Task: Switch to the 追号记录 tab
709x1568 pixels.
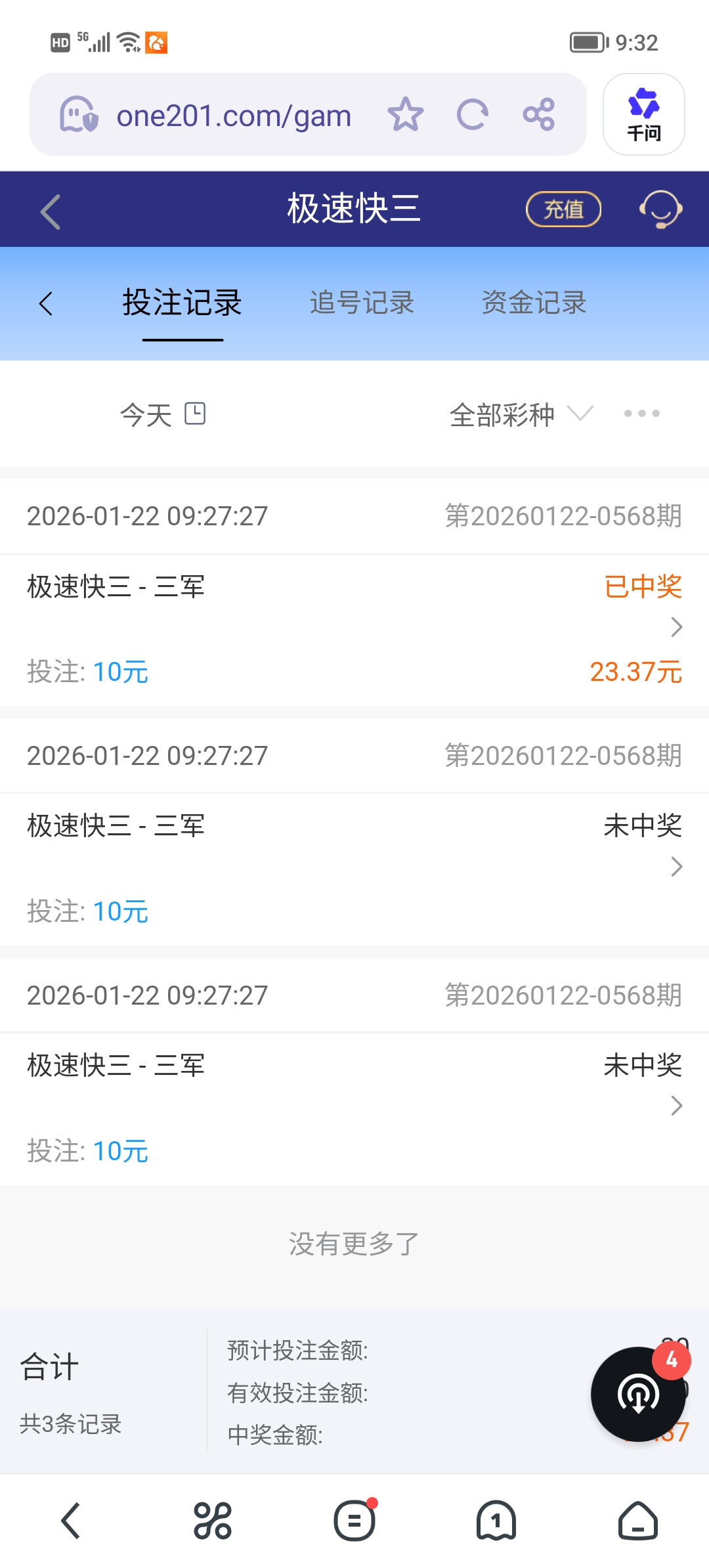Action: pos(362,303)
